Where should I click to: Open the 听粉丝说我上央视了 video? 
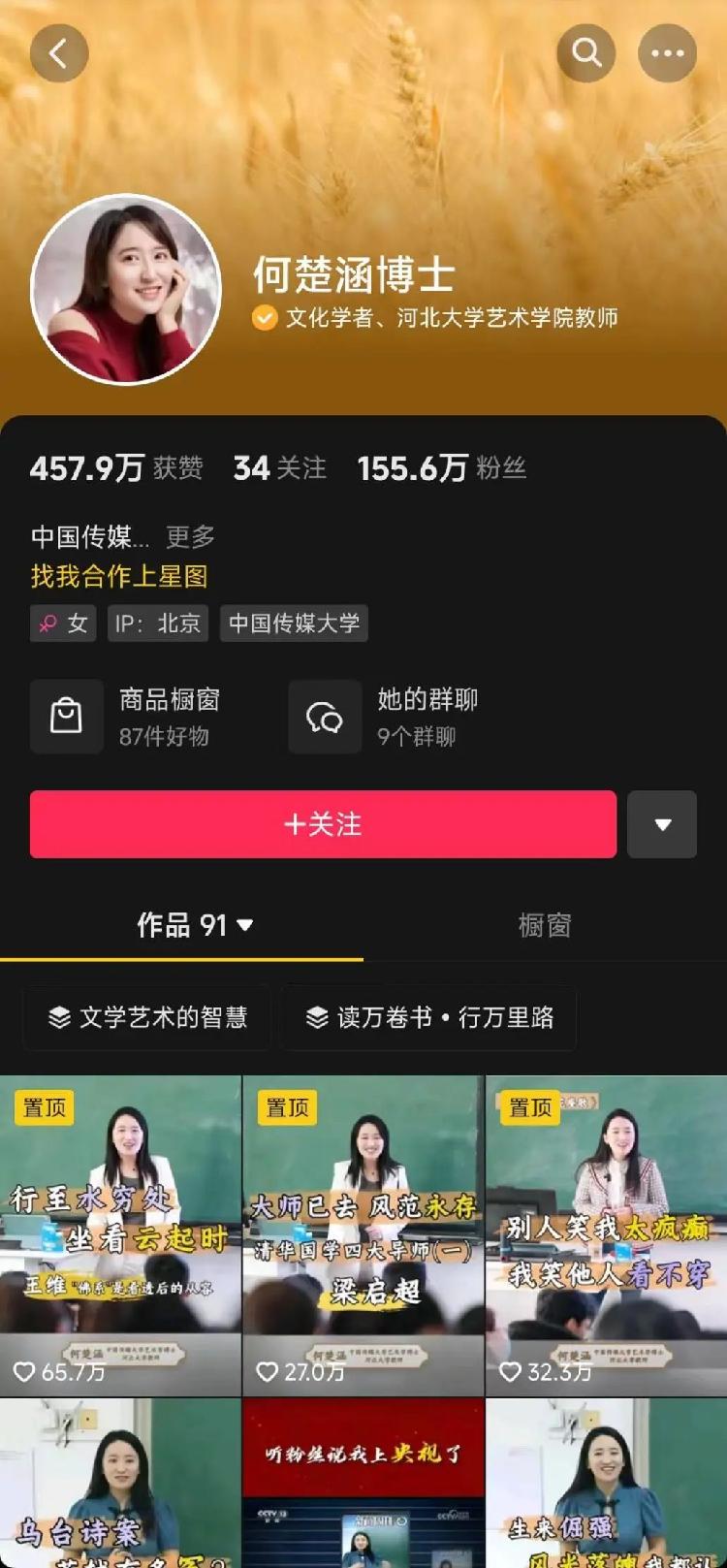coord(363,1483)
